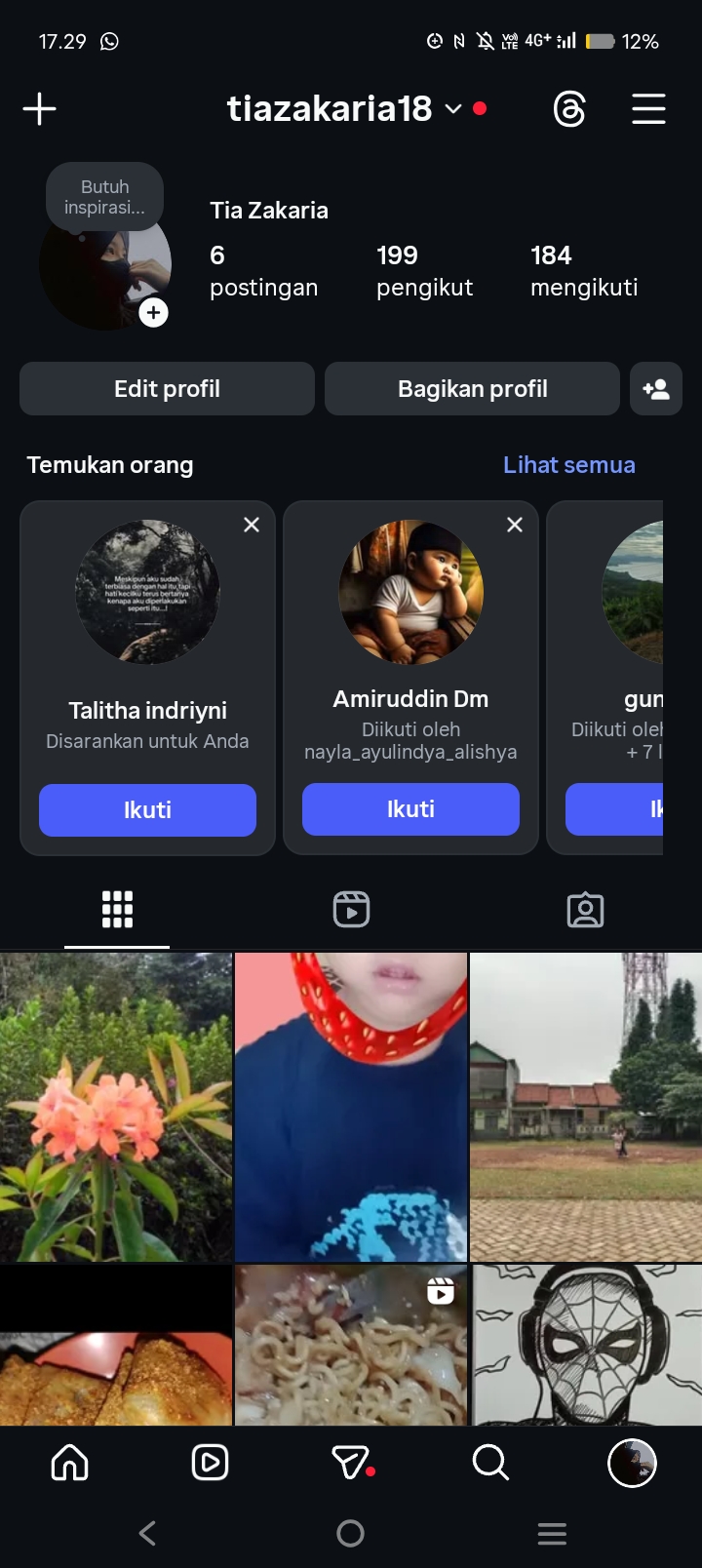Viewport: 702px width, 1568px height.
Task: Tap the add-person discover icon button
Action: (656, 389)
